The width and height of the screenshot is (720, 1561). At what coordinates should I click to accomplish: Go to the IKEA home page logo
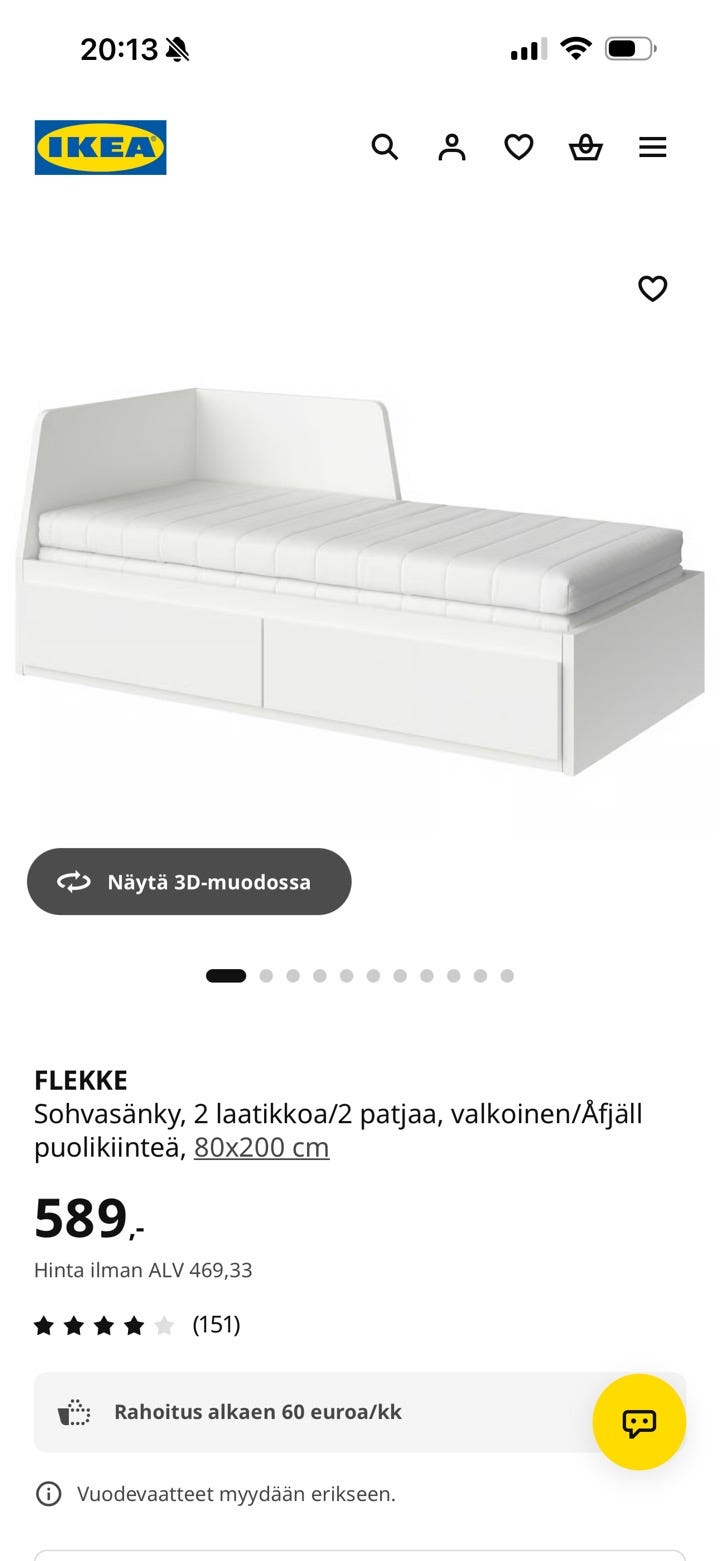pyautogui.click(x=100, y=147)
